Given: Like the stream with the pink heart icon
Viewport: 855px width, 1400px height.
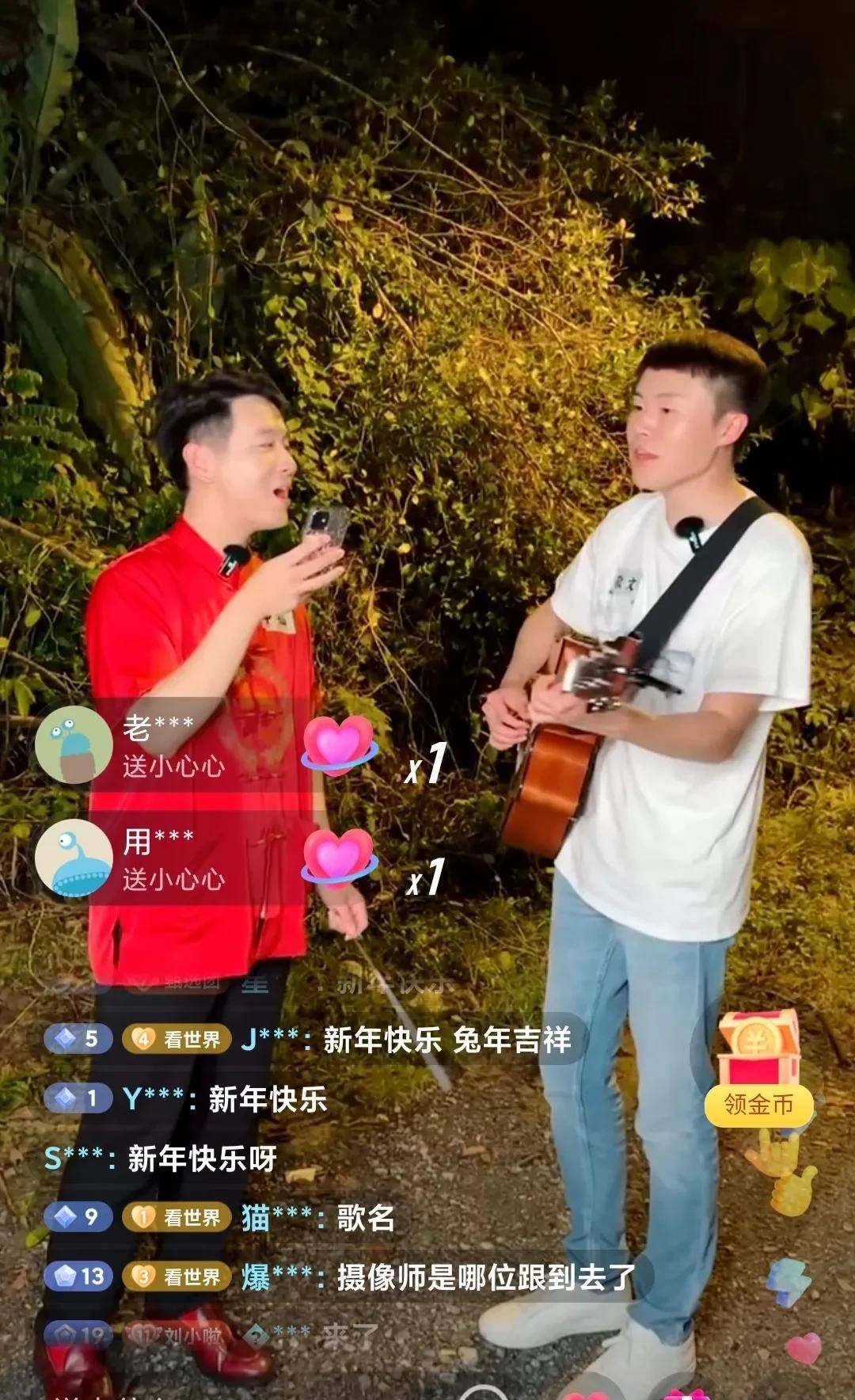Looking at the screenshot, I should pyautogui.click(x=804, y=1349).
